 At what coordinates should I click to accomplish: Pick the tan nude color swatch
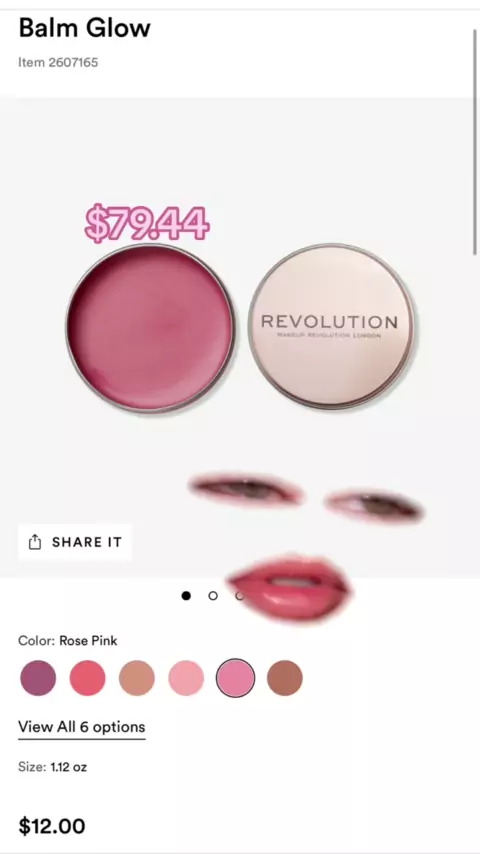click(137, 678)
